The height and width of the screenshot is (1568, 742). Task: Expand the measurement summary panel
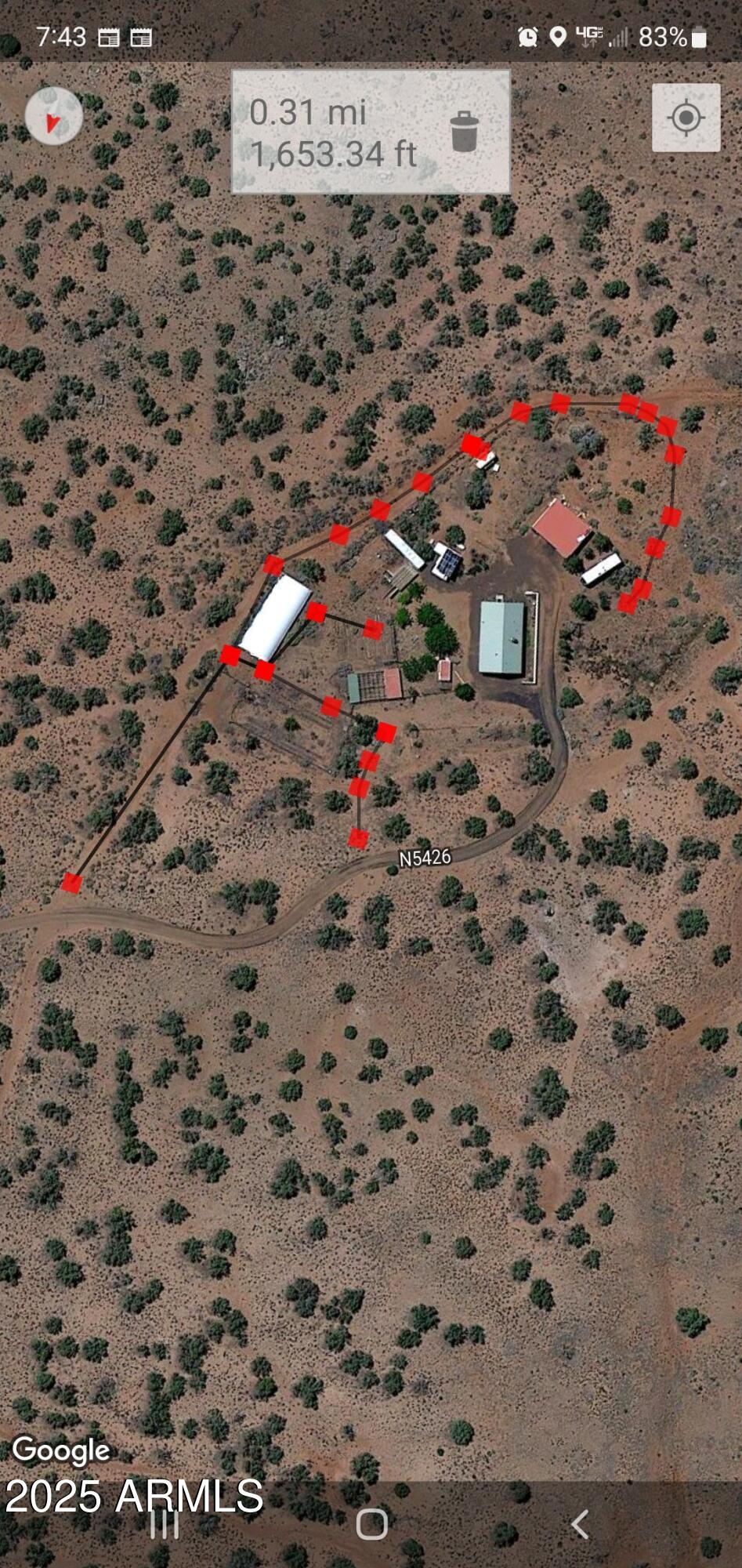click(x=368, y=132)
